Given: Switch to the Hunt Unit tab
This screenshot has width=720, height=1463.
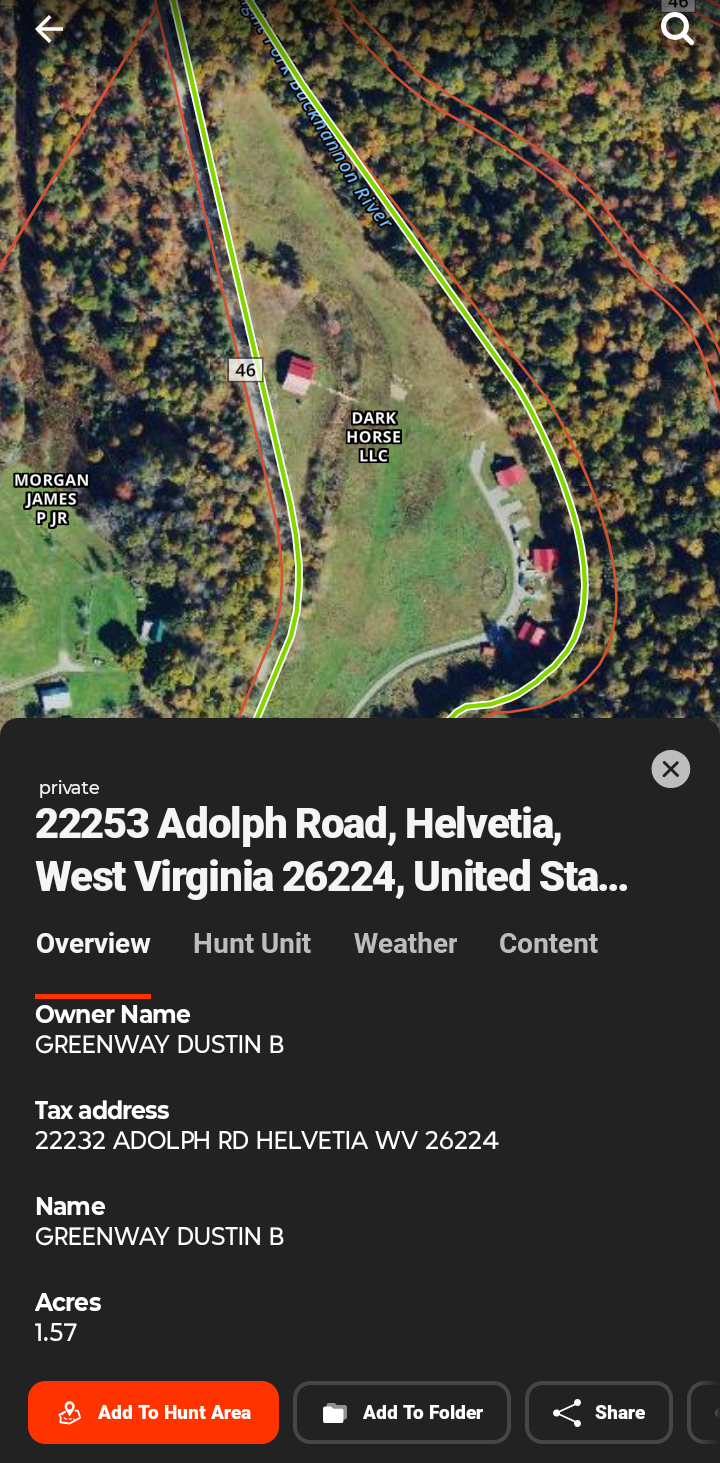Looking at the screenshot, I should pos(252,943).
